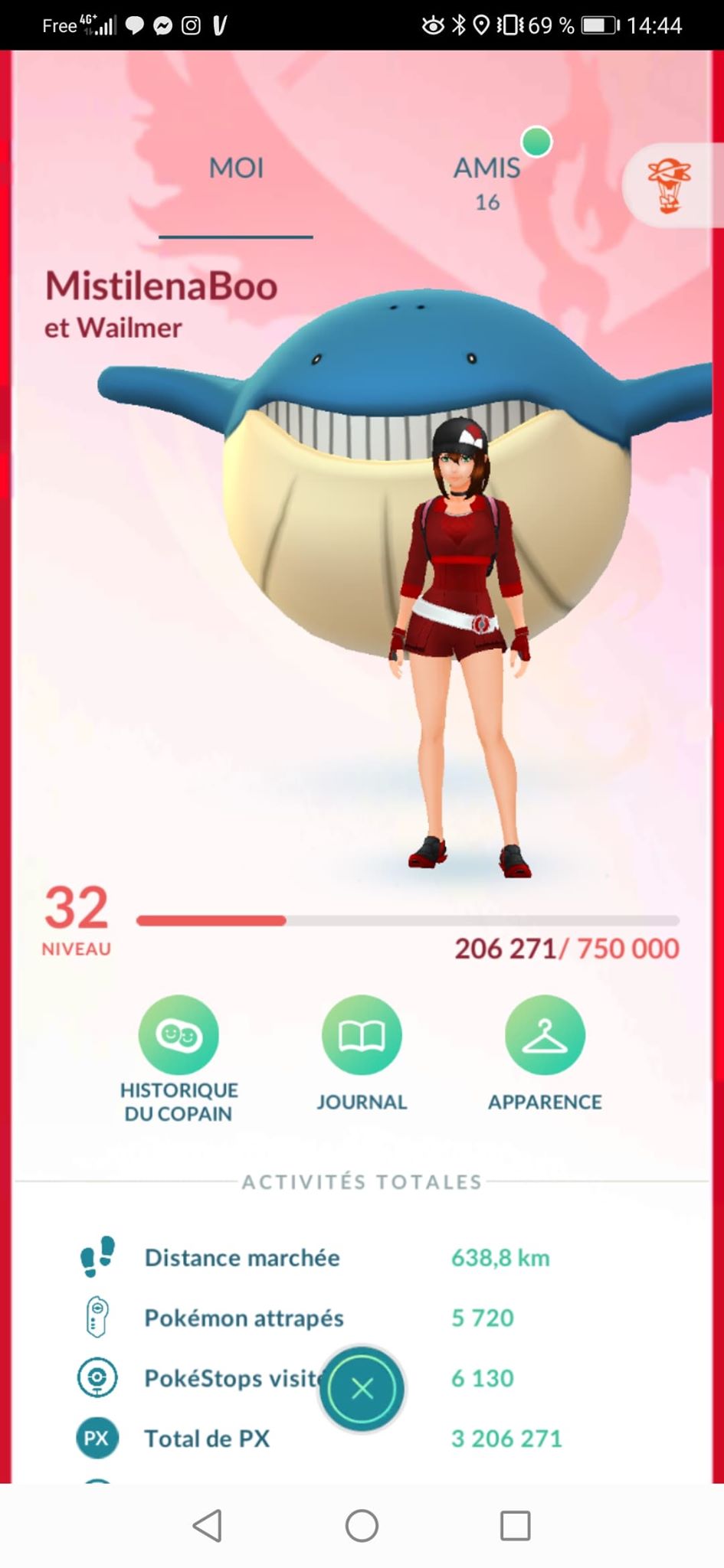This screenshot has height=1568, width=724.
Task: Open recent apps with the square button
Action: [x=516, y=1526]
